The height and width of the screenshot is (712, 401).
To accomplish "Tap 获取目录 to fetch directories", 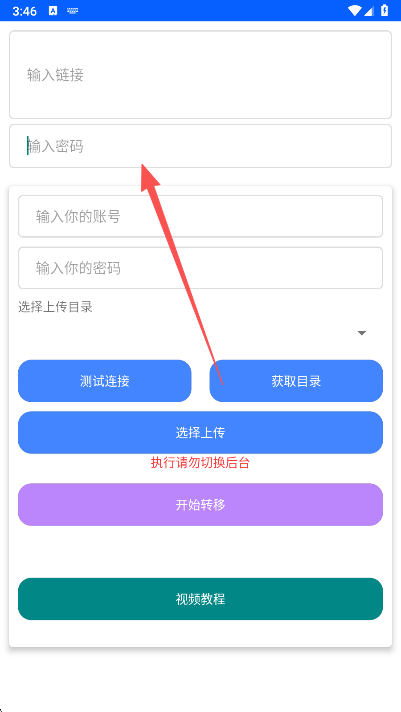I will pos(296,381).
